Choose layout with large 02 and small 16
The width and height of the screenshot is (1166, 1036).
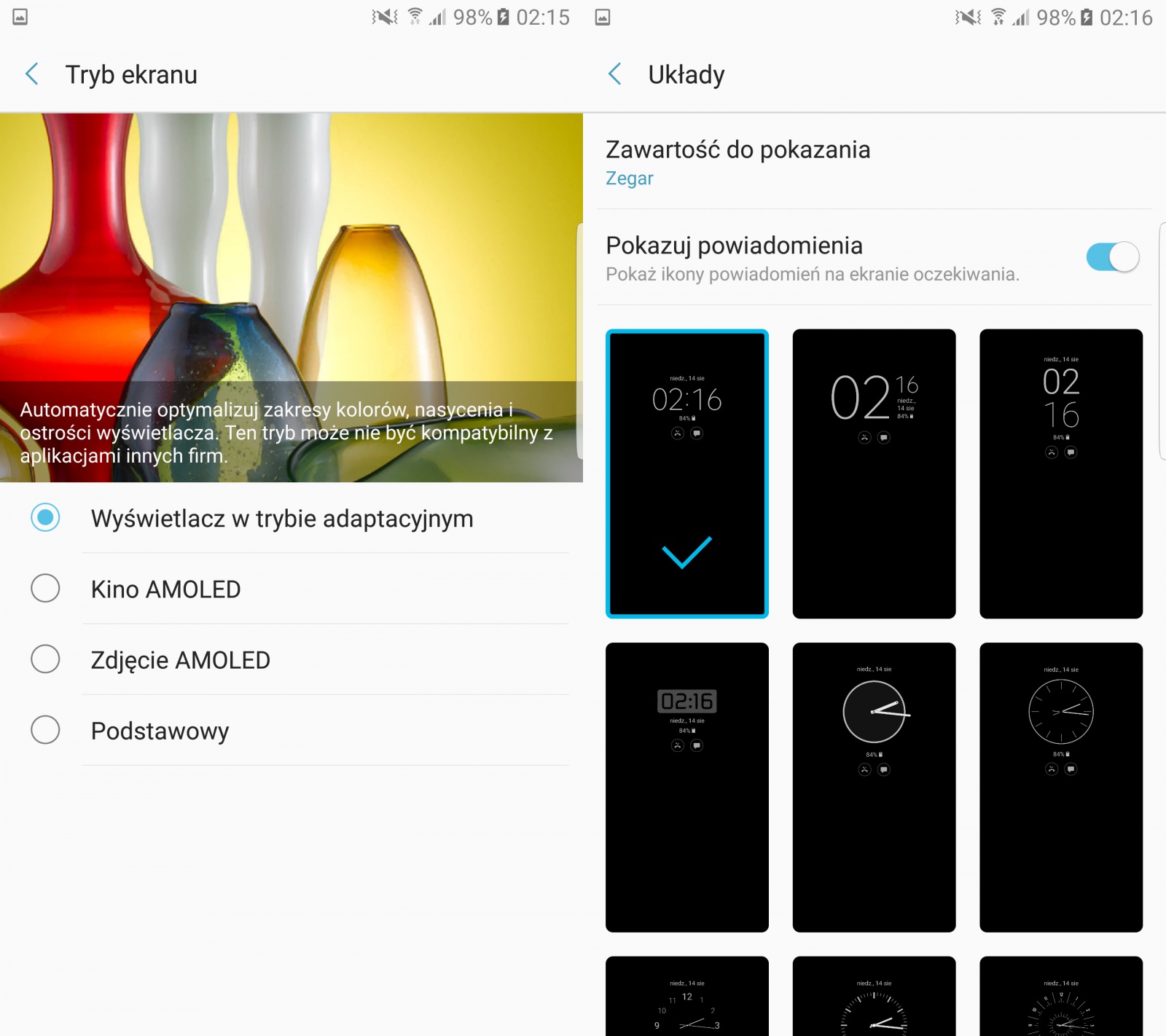(x=874, y=474)
